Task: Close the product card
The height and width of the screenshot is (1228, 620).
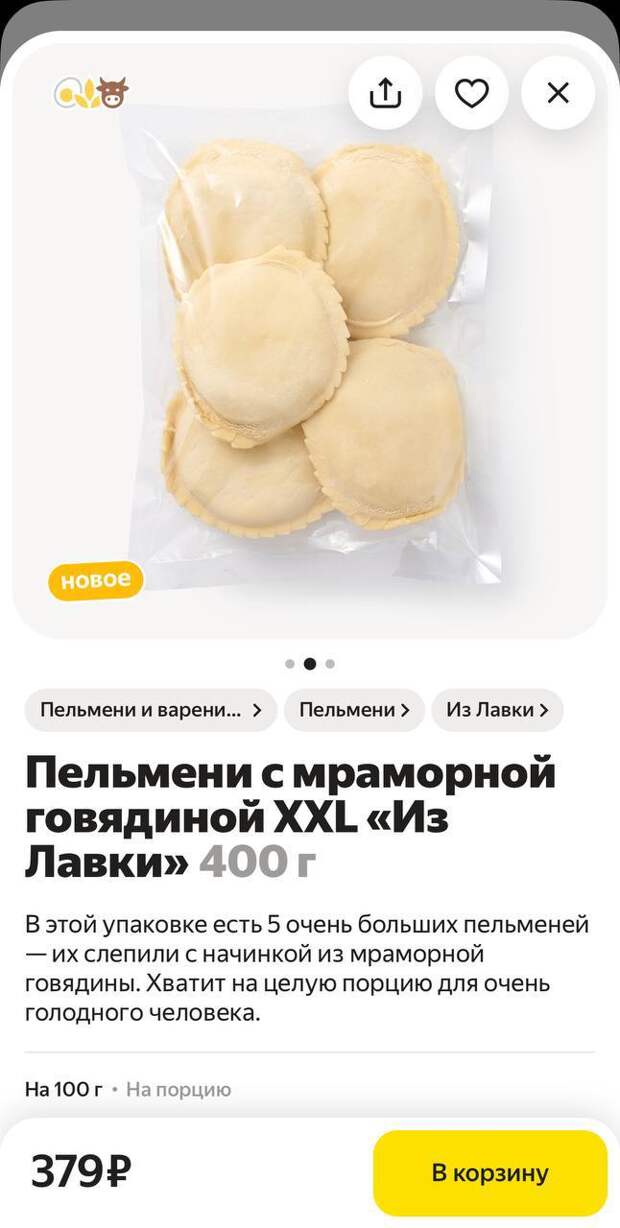Action: click(558, 93)
